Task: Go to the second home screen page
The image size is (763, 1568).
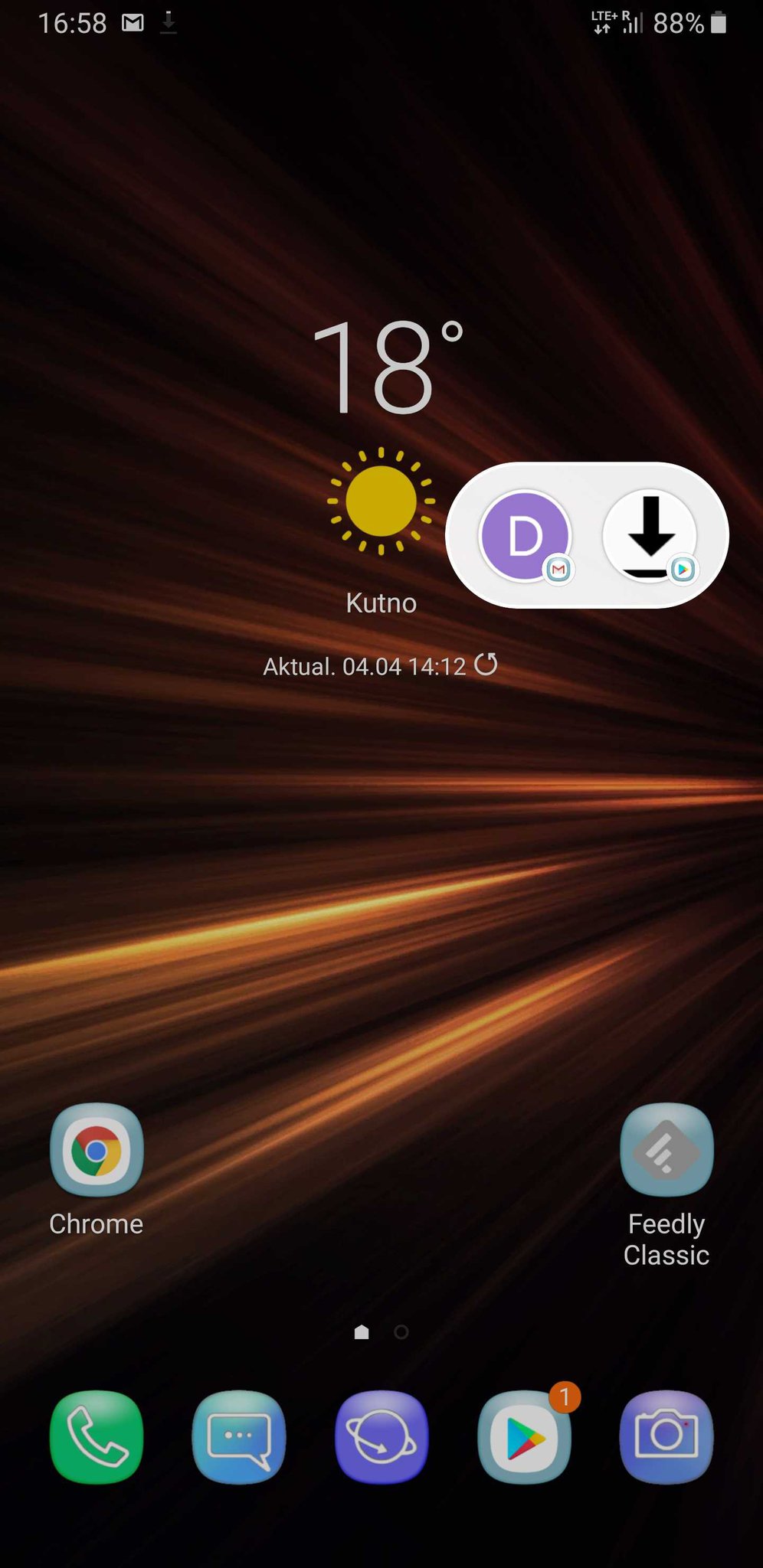Action: click(x=401, y=1332)
